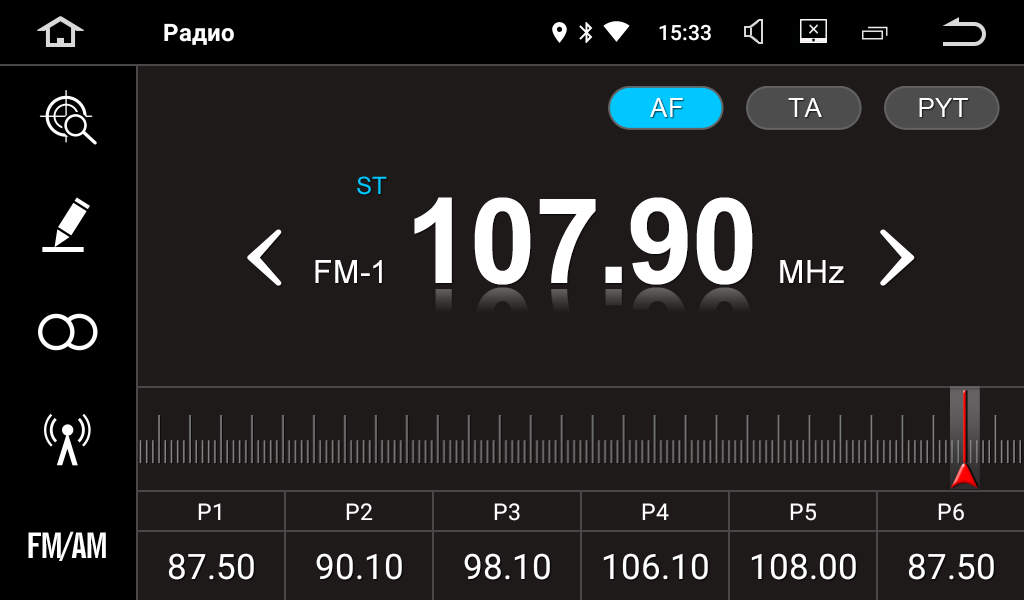Open the recent apps view
The height and width of the screenshot is (600, 1024).
(x=874, y=33)
